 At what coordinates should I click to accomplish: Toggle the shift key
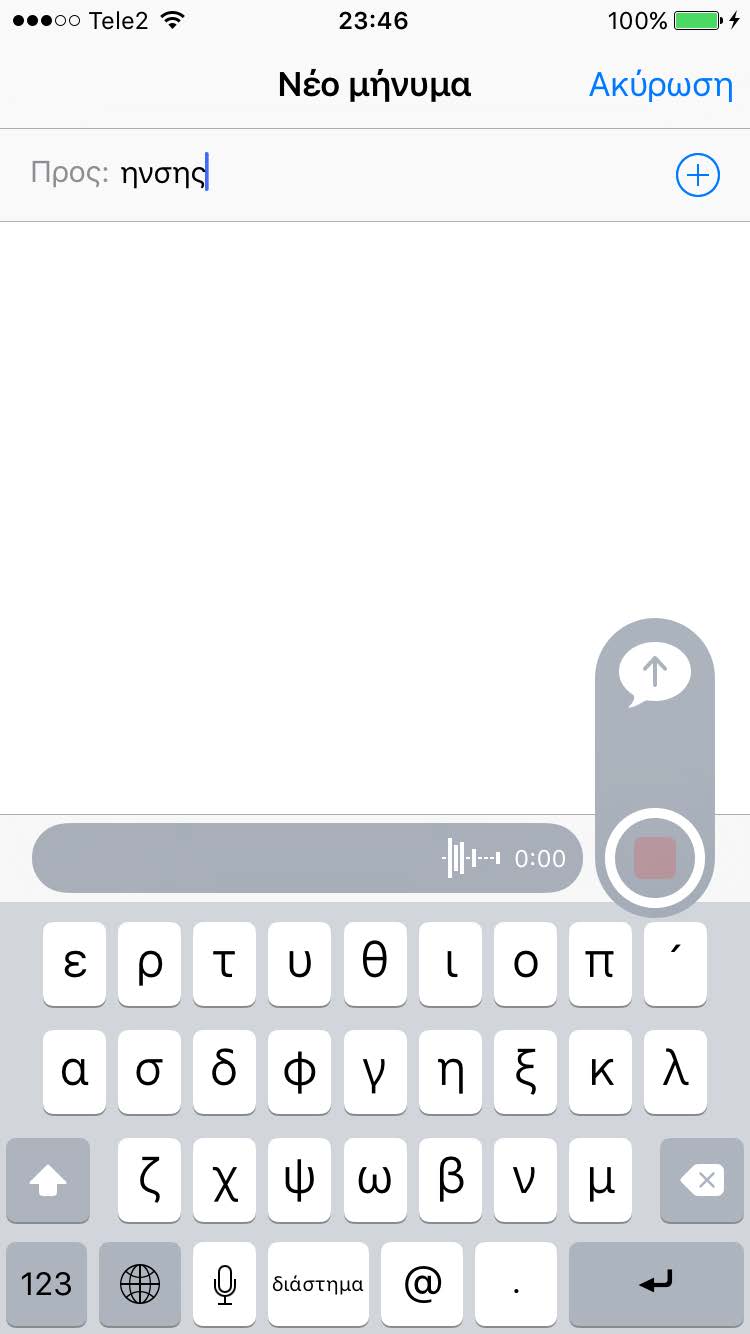pos(48,1181)
